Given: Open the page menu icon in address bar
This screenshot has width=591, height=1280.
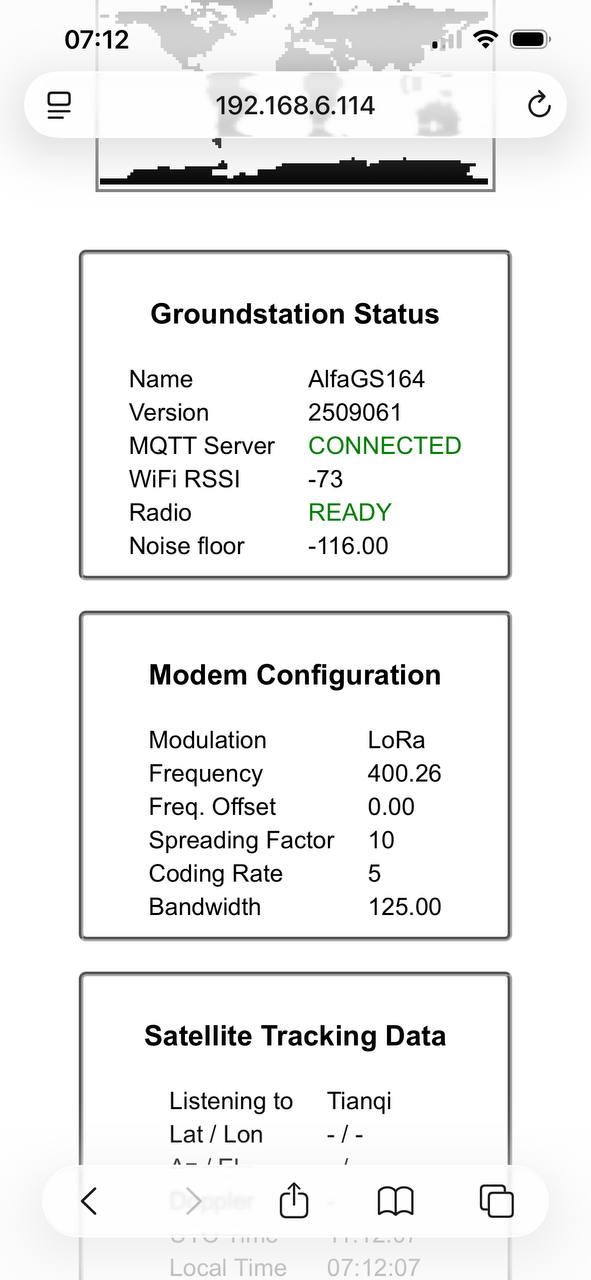Looking at the screenshot, I should tap(60, 105).
